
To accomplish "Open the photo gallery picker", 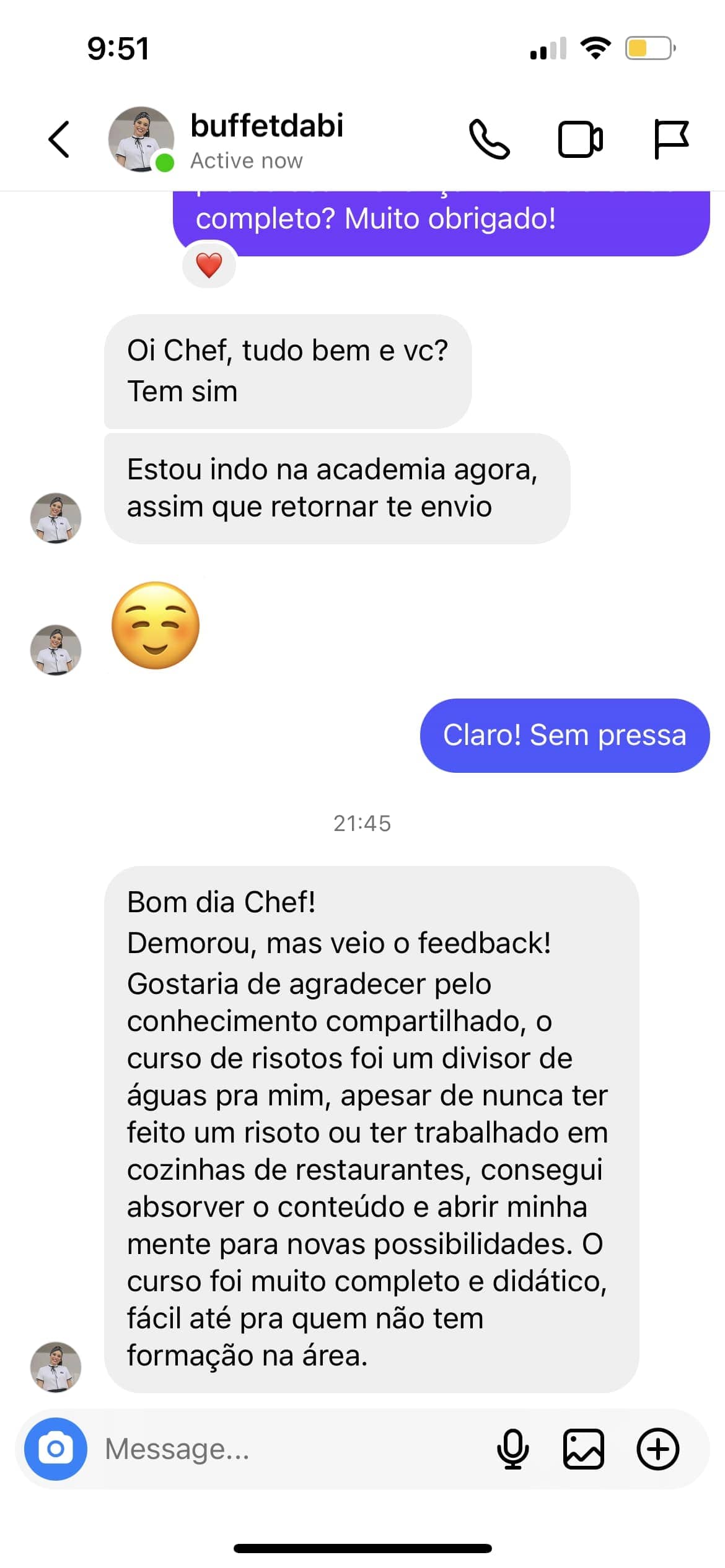I will tap(584, 1449).
